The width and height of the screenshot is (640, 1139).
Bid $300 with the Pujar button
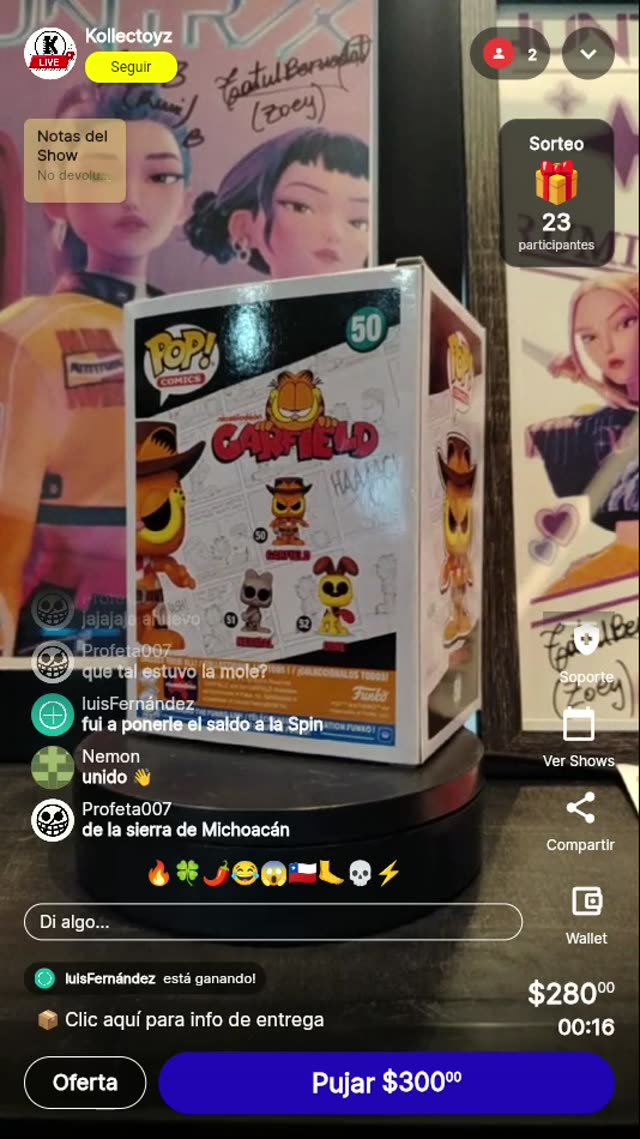386,1082
